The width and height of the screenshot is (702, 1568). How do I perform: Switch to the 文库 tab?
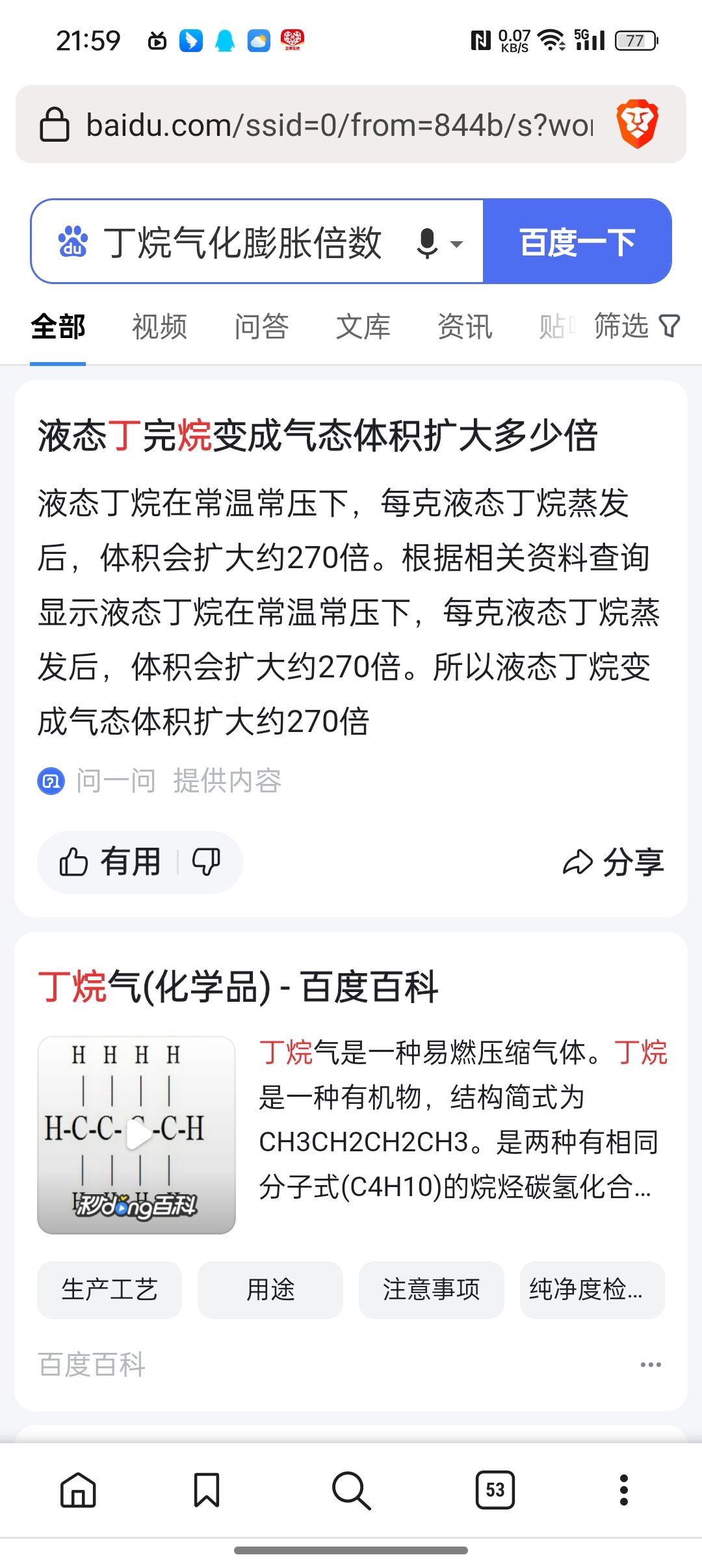click(x=363, y=326)
